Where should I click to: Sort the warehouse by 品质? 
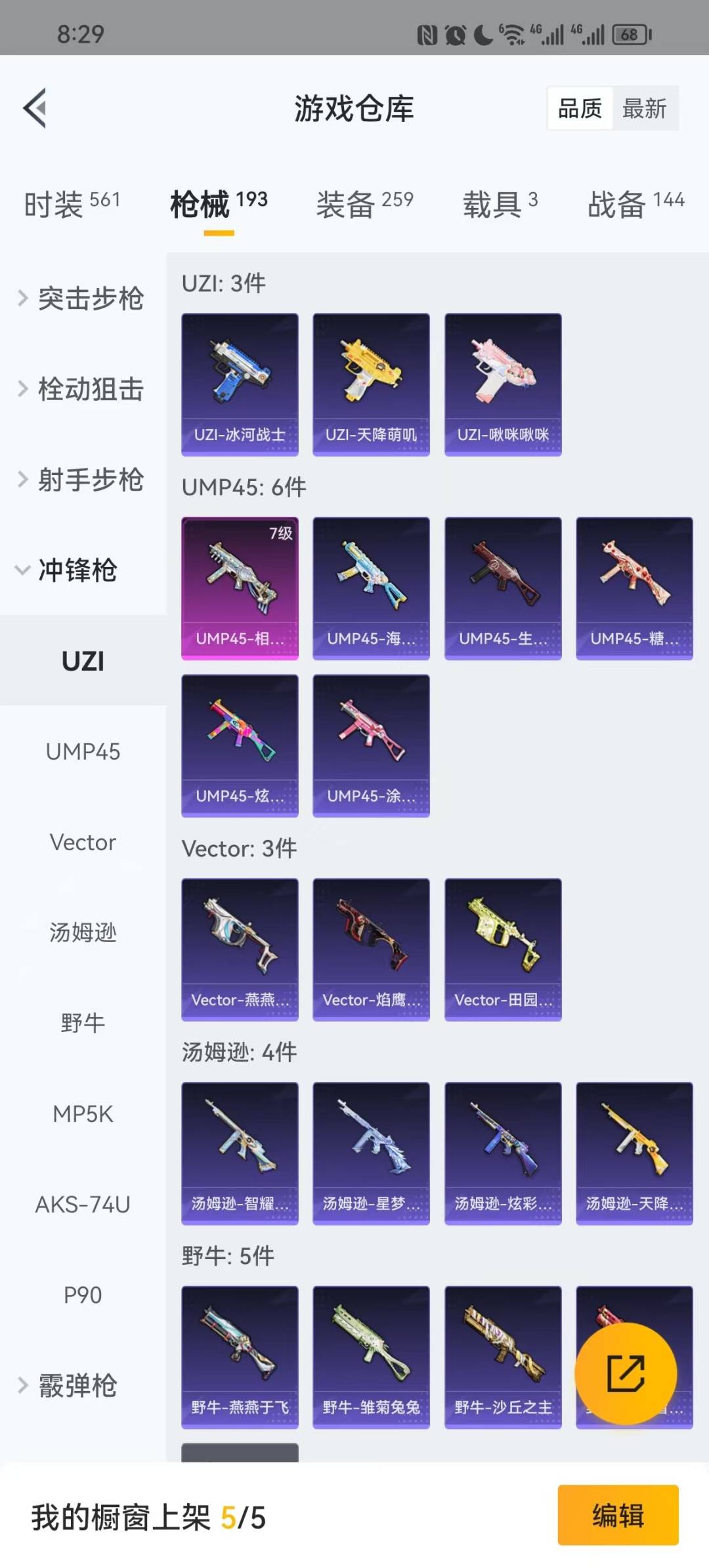pyautogui.click(x=580, y=108)
